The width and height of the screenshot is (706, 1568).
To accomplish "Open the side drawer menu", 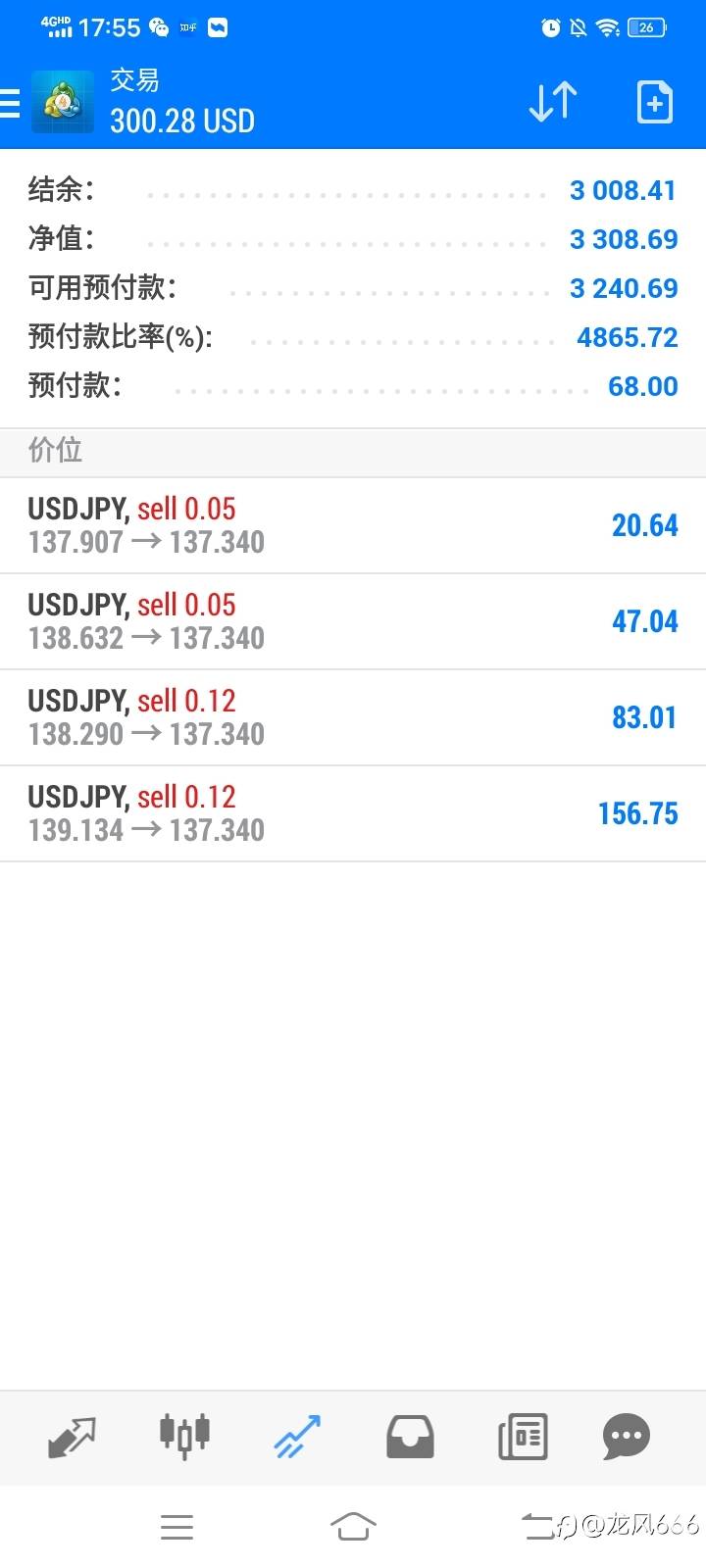I will point(12,102).
